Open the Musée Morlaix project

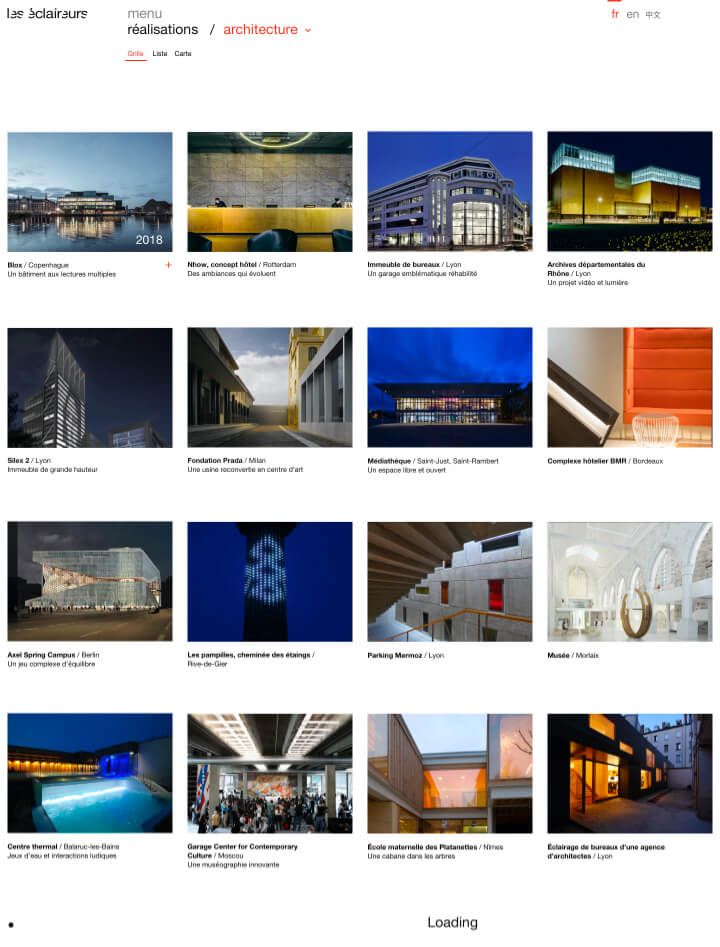coord(630,581)
